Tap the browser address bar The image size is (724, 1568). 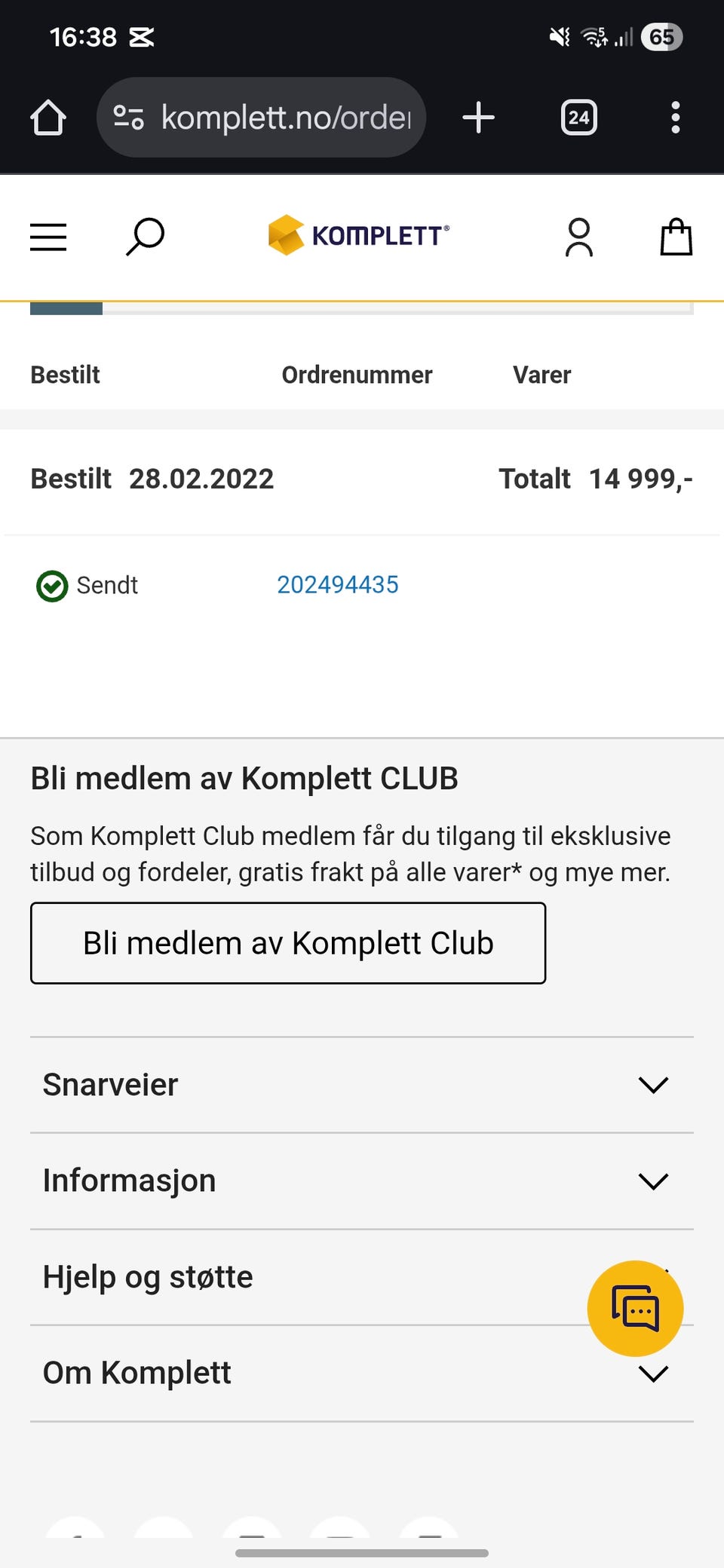tap(261, 118)
